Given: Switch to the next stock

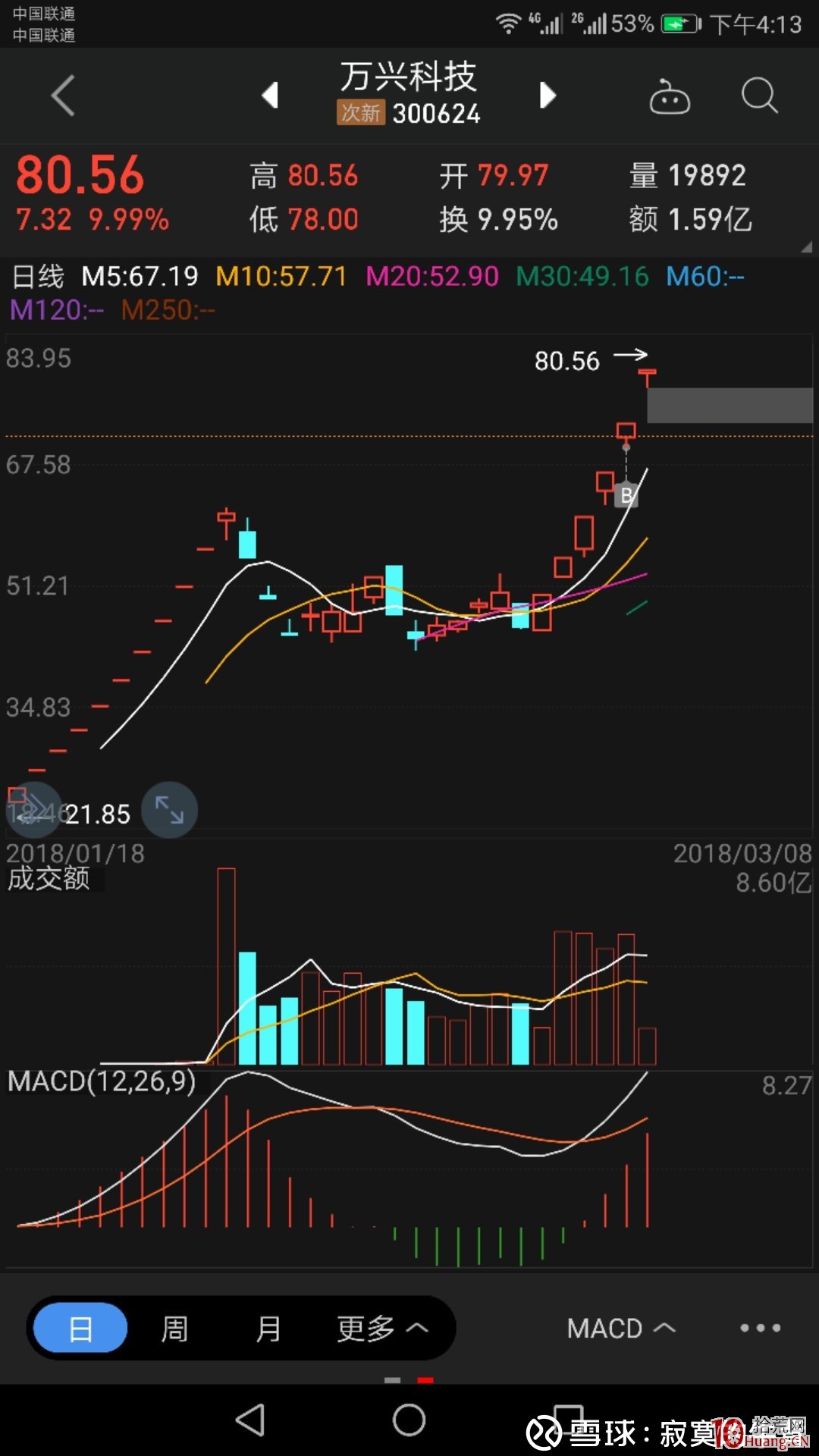Looking at the screenshot, I should 548,96.
